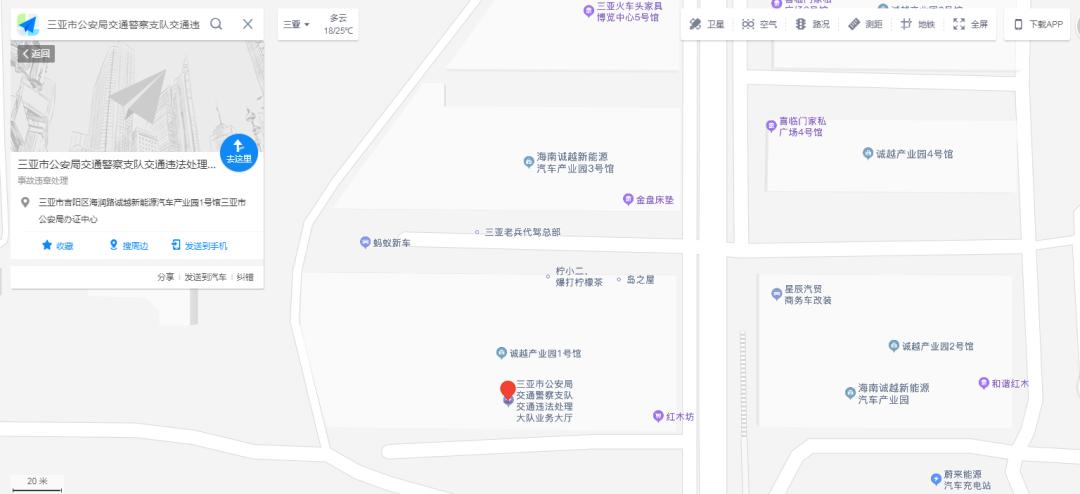
Task: Select the 测距 distance tool
Action: (x=865, y=24)
